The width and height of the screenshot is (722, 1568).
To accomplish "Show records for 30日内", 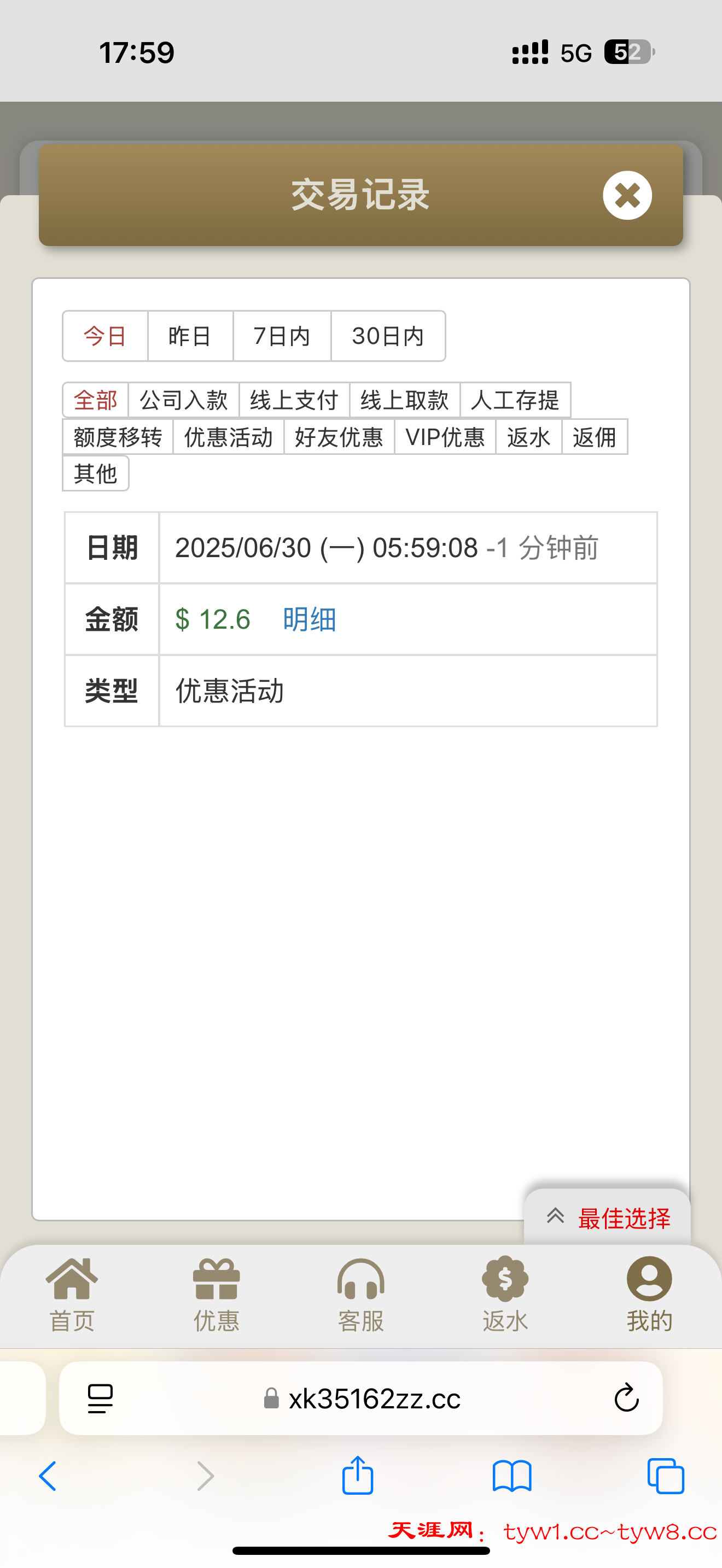I will pos(388,336).
